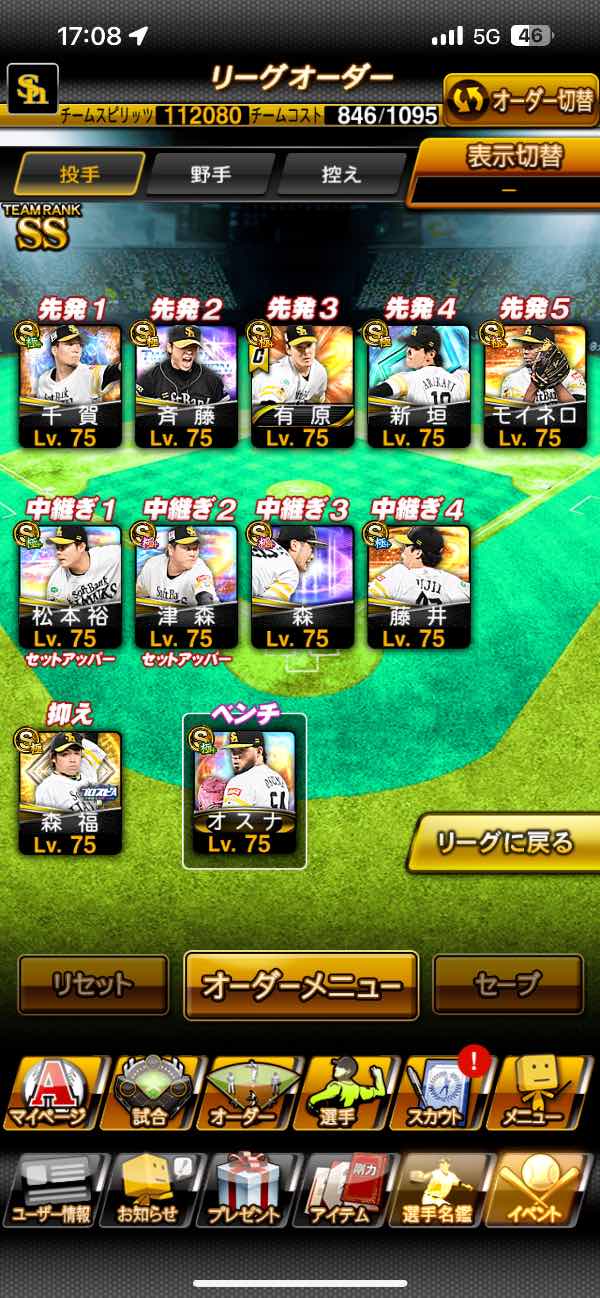The width and height of the screenshot is (600, 1298).
Task: Open the イベント section
Action: tap(541, 1190)
